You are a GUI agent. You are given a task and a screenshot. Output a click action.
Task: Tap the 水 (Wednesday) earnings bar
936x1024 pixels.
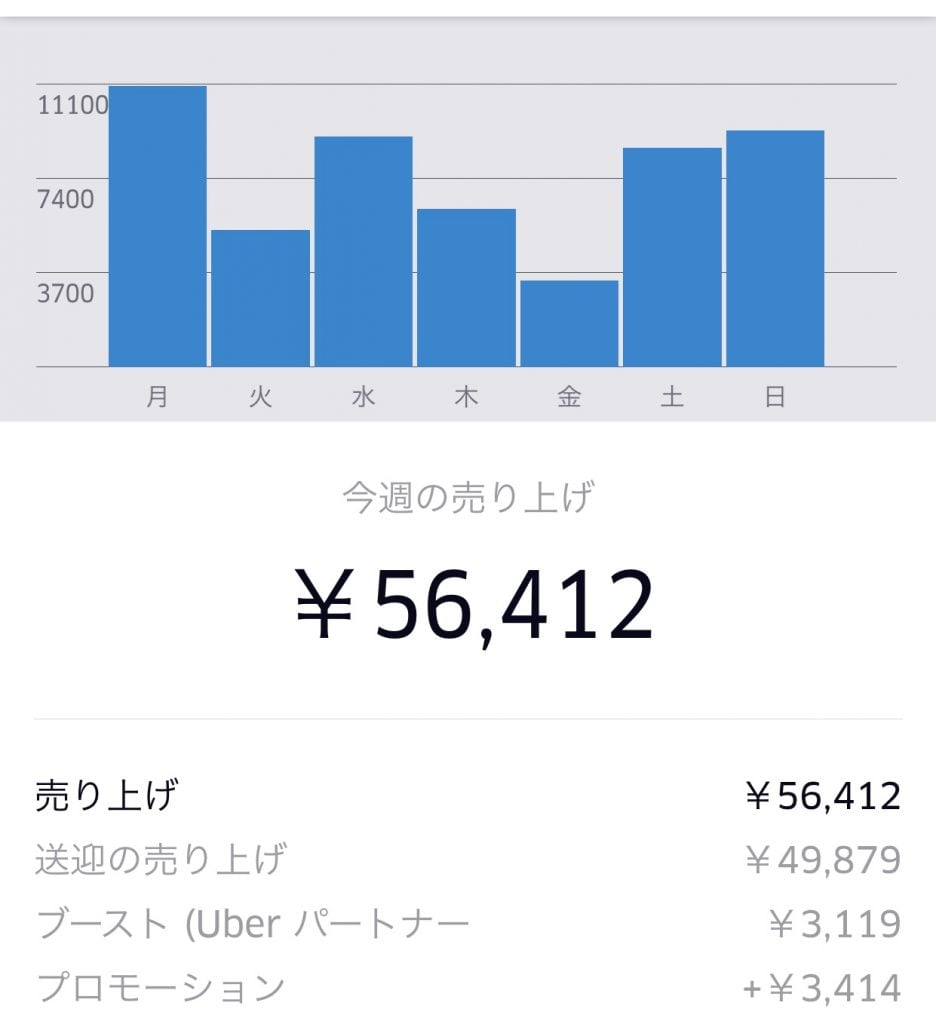(x=363, y=252)
